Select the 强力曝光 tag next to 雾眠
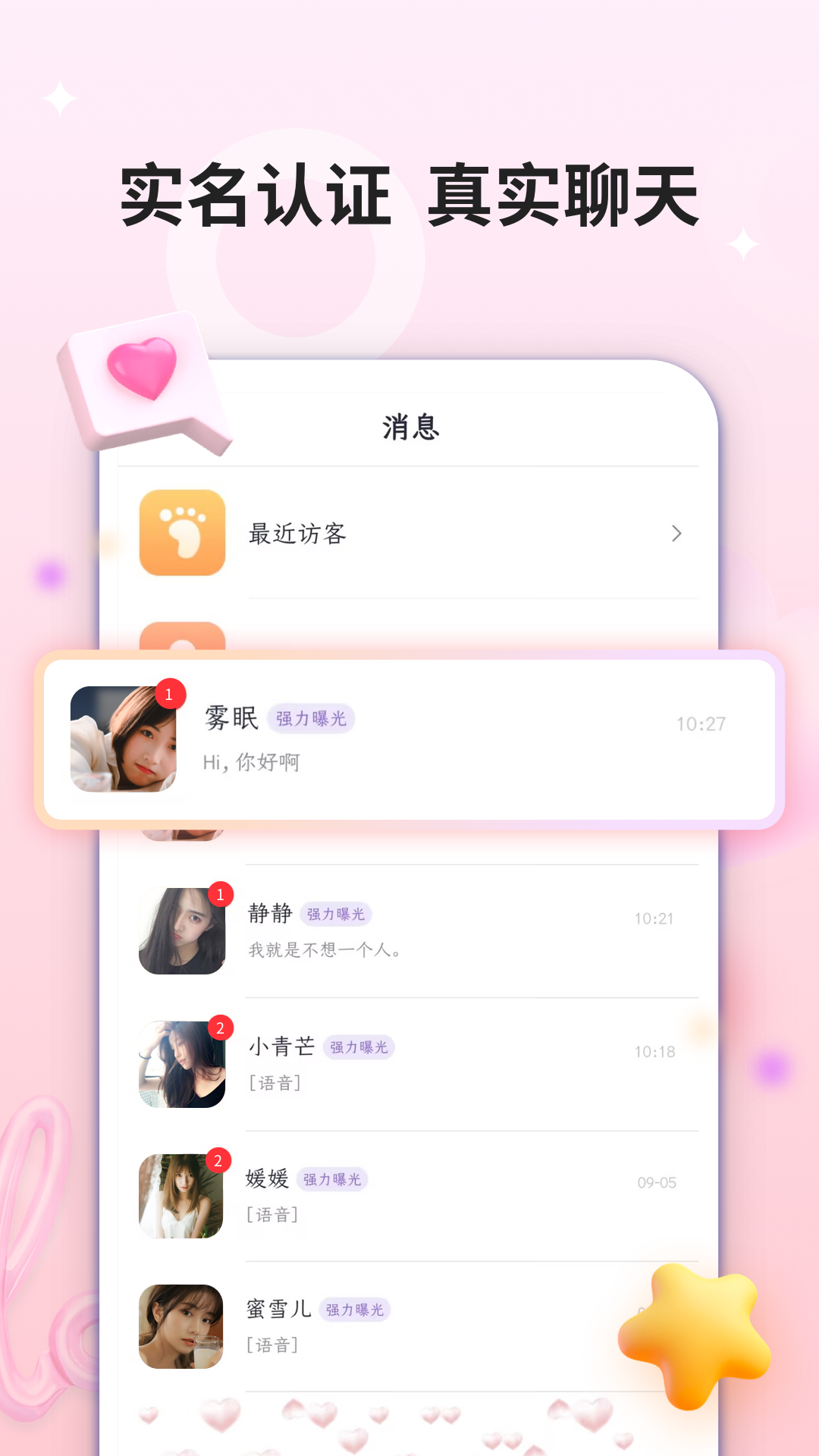819x1456 pixels. pos(312,719)
